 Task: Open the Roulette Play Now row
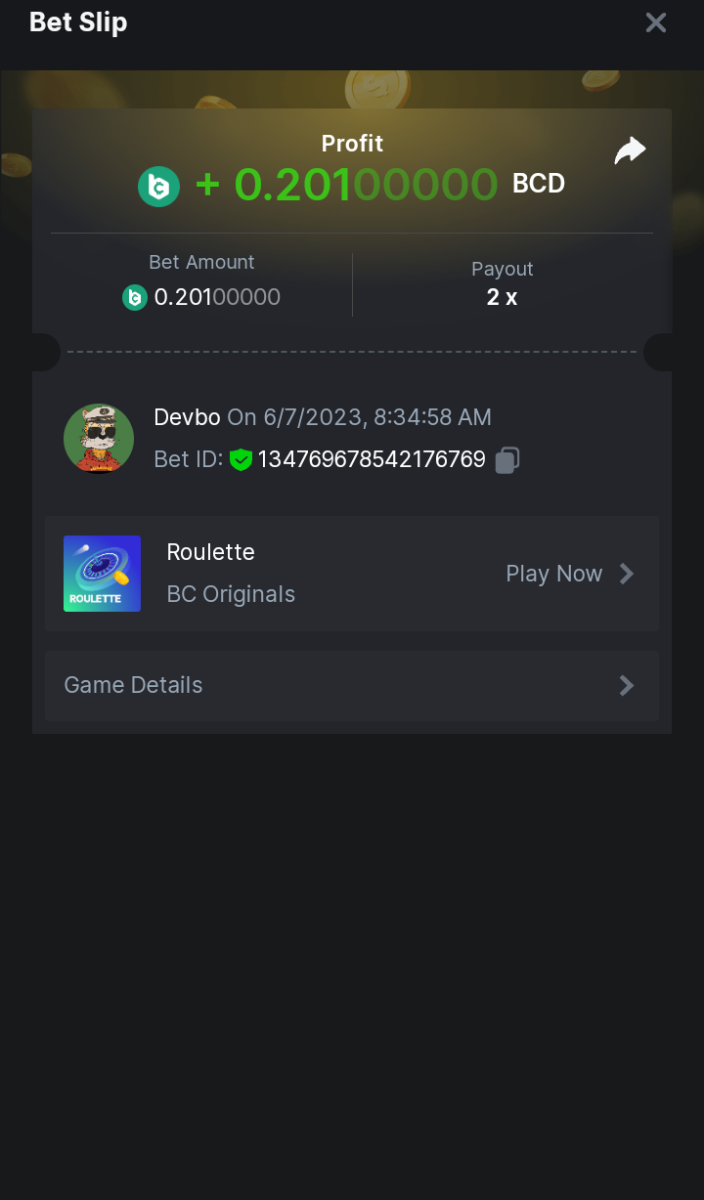[569, 574]
